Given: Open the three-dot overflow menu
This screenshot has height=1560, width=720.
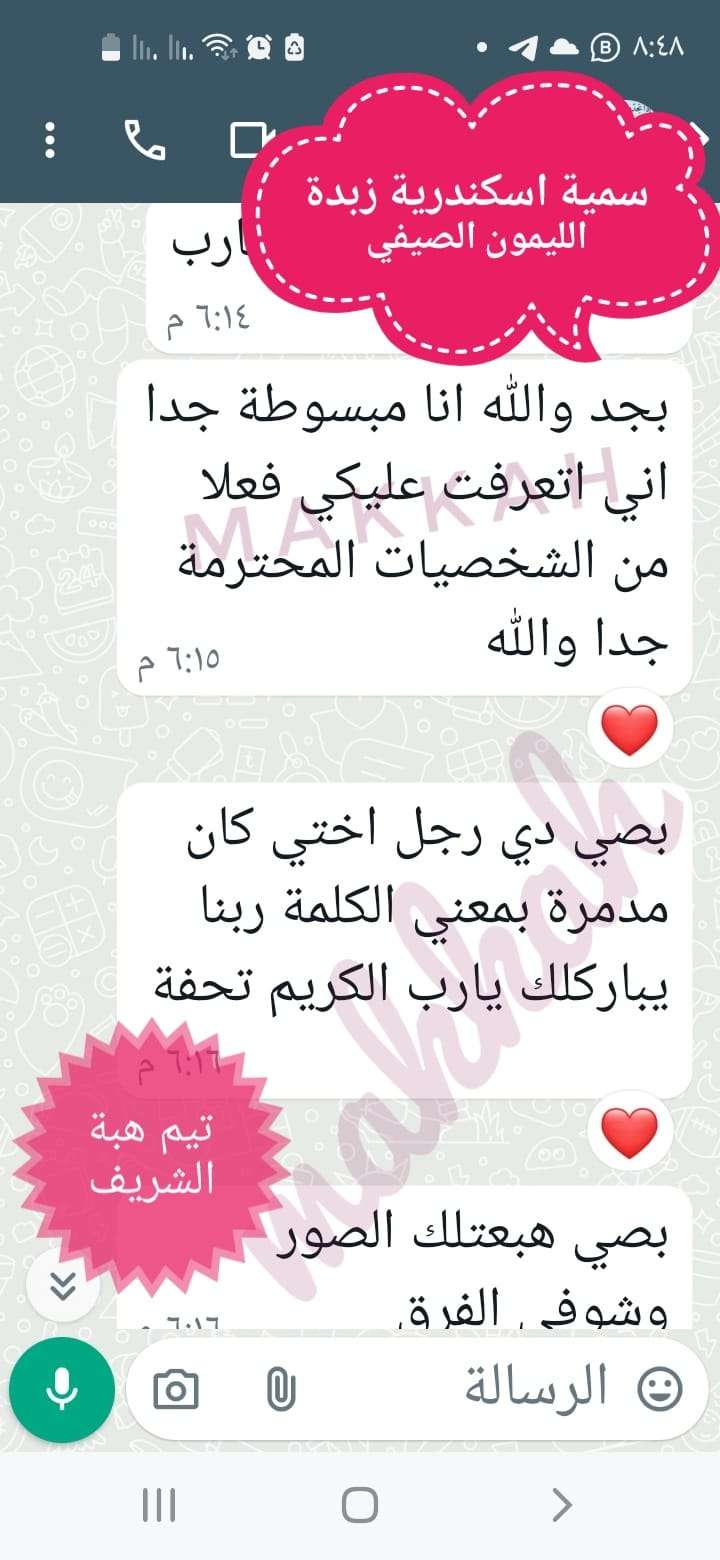Looking at the screenshot, I should point(50,140).
